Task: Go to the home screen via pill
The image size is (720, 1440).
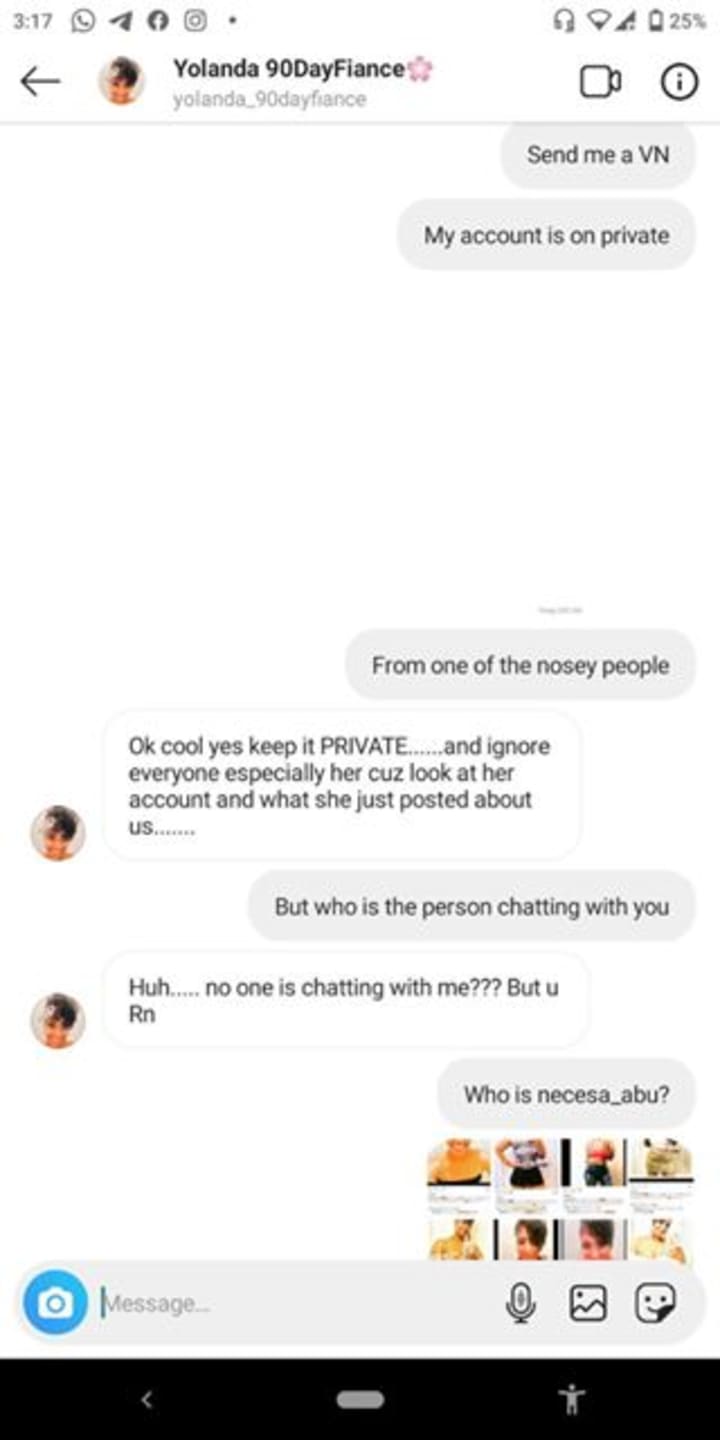Action: [x=360, y=1399]
